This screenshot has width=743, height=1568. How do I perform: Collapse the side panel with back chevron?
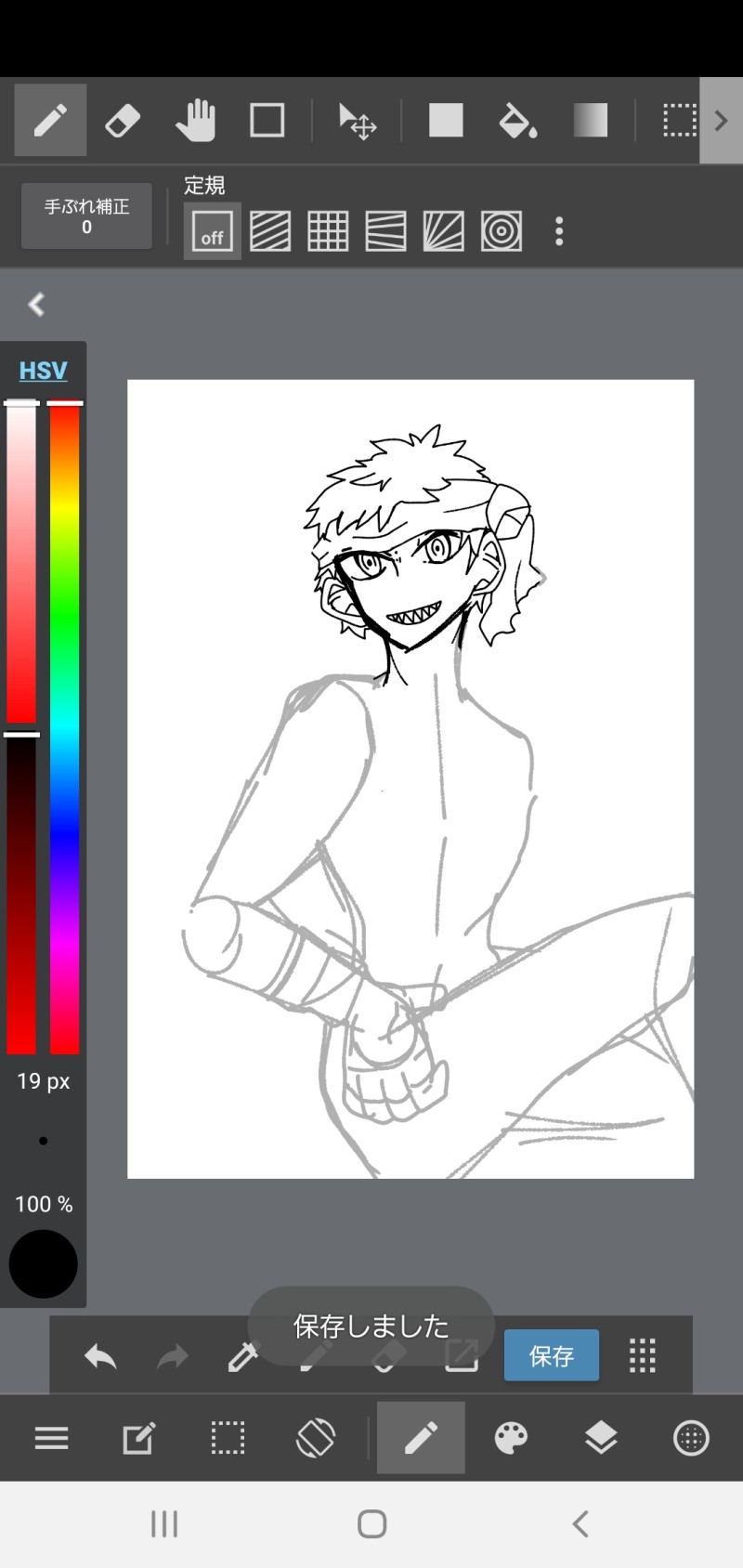coord(36,305)
